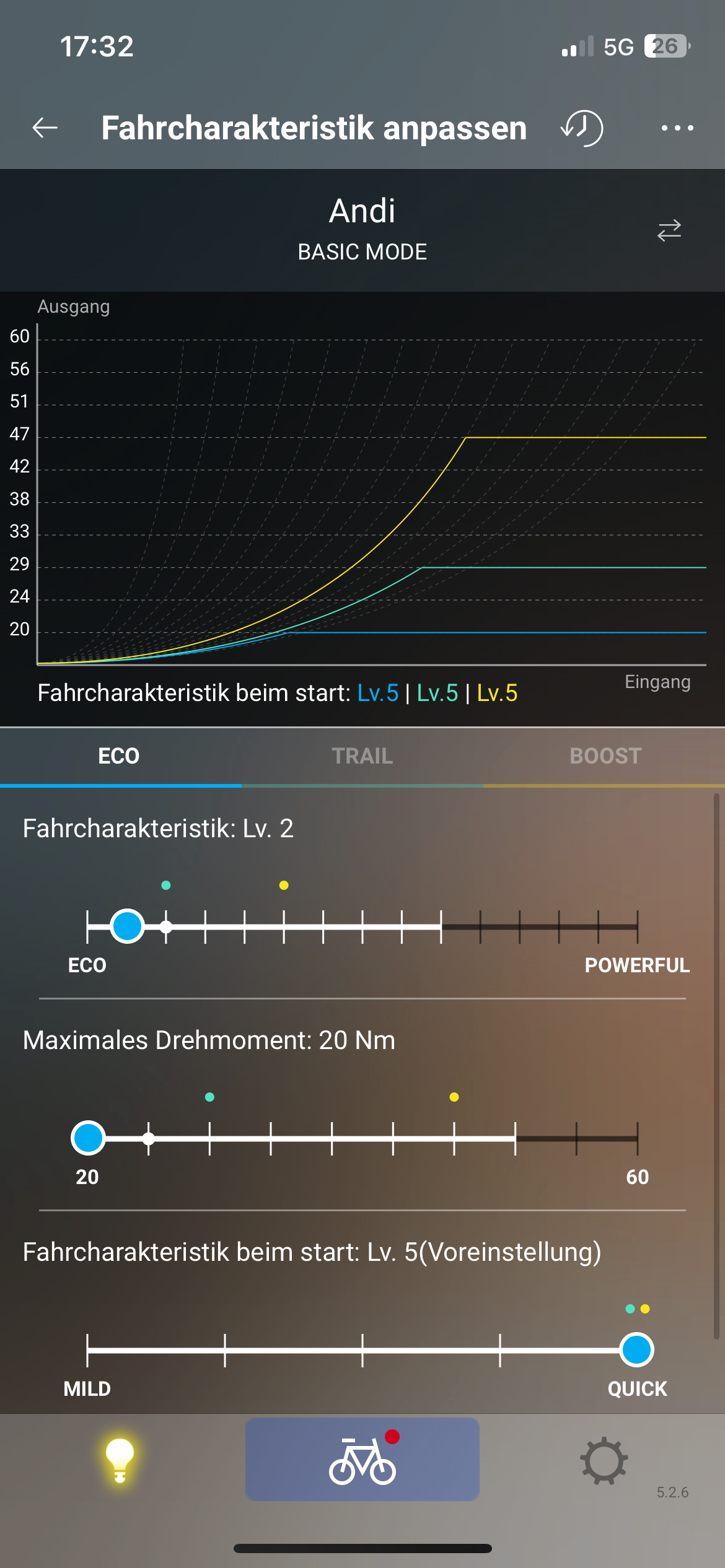Screen dimensions: 725x1568
Task: Open the light bulb tab
Action: coord(120,1460)
